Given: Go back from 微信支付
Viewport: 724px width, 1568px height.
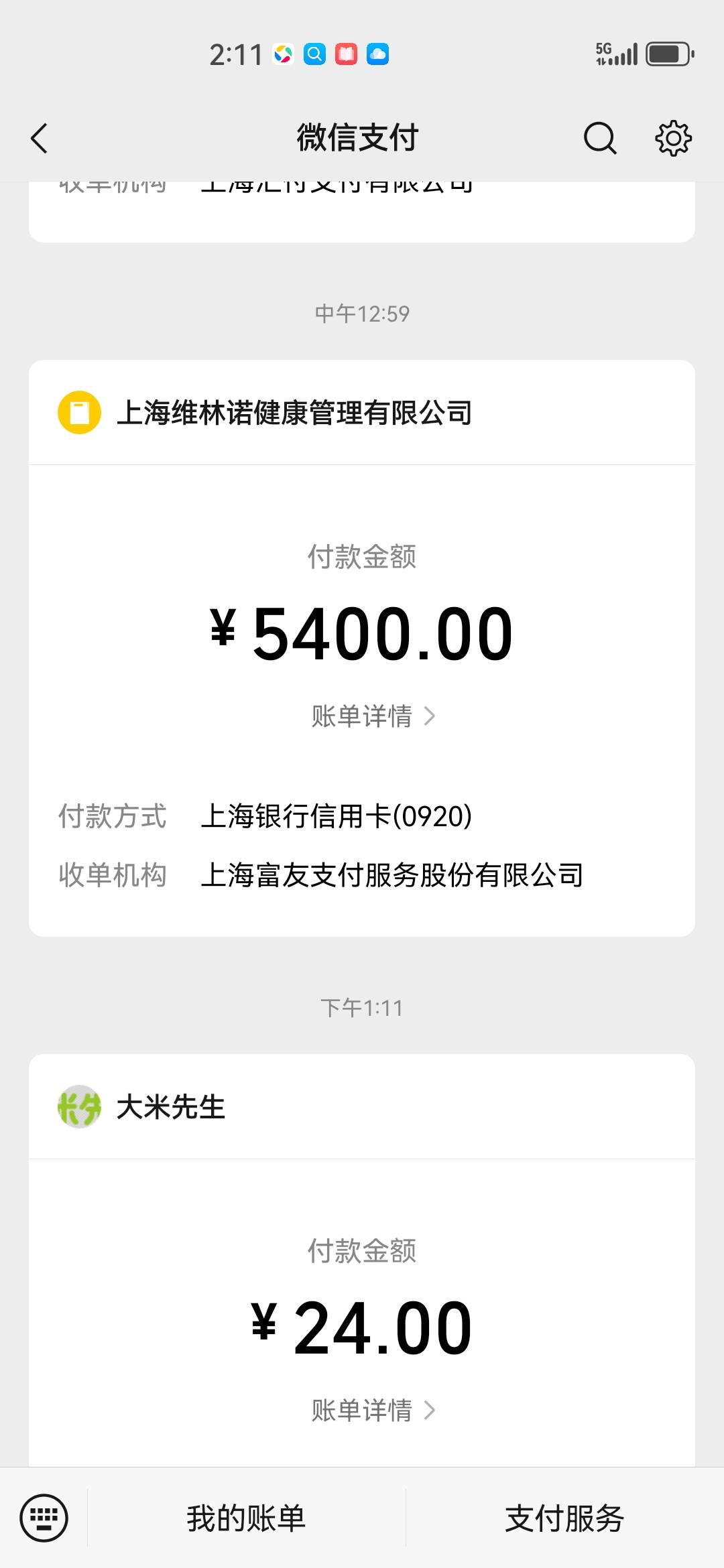Looking at the screenshot, I should (40, 139).
